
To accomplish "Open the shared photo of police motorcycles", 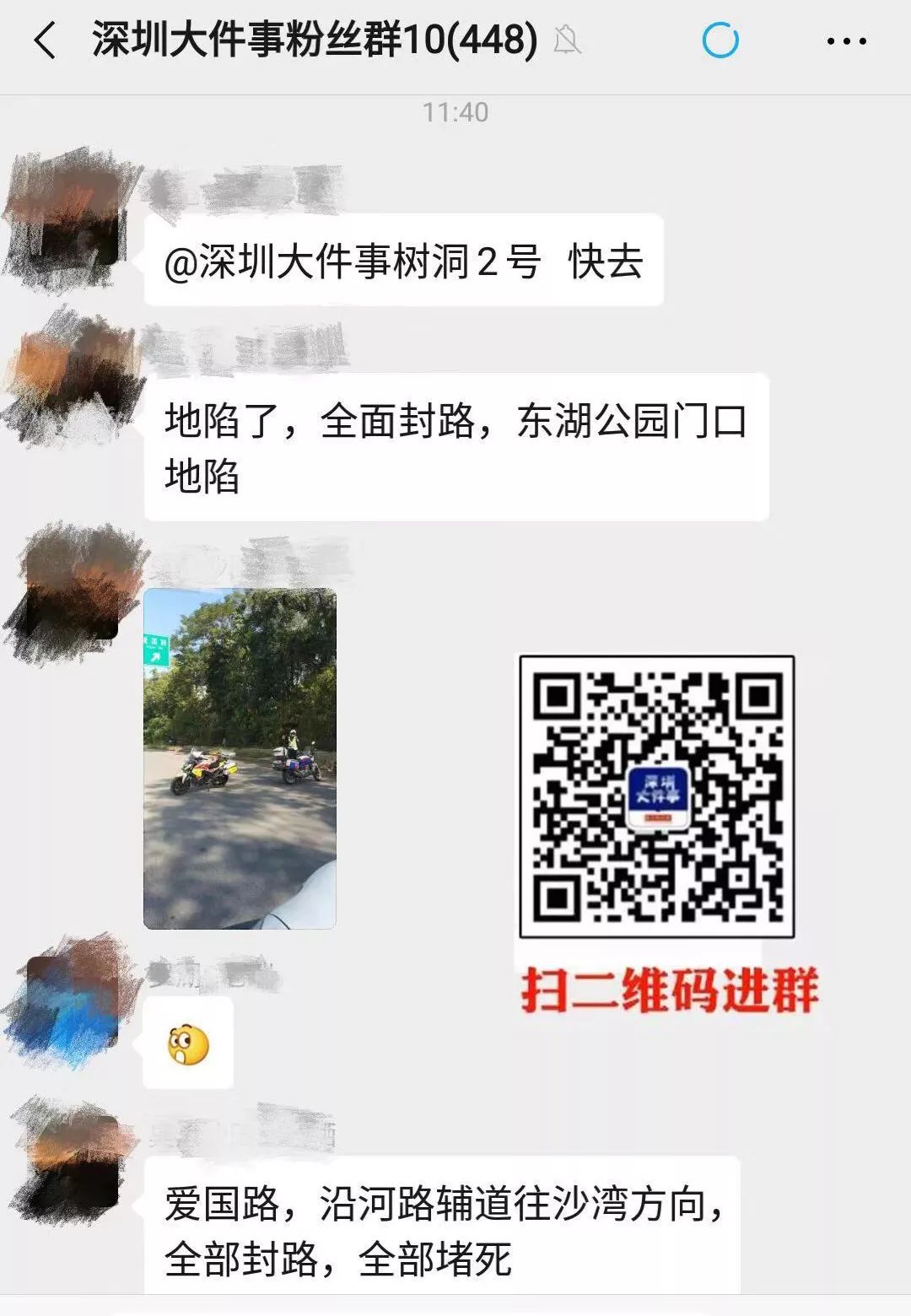I will click(x=240, y=758).
